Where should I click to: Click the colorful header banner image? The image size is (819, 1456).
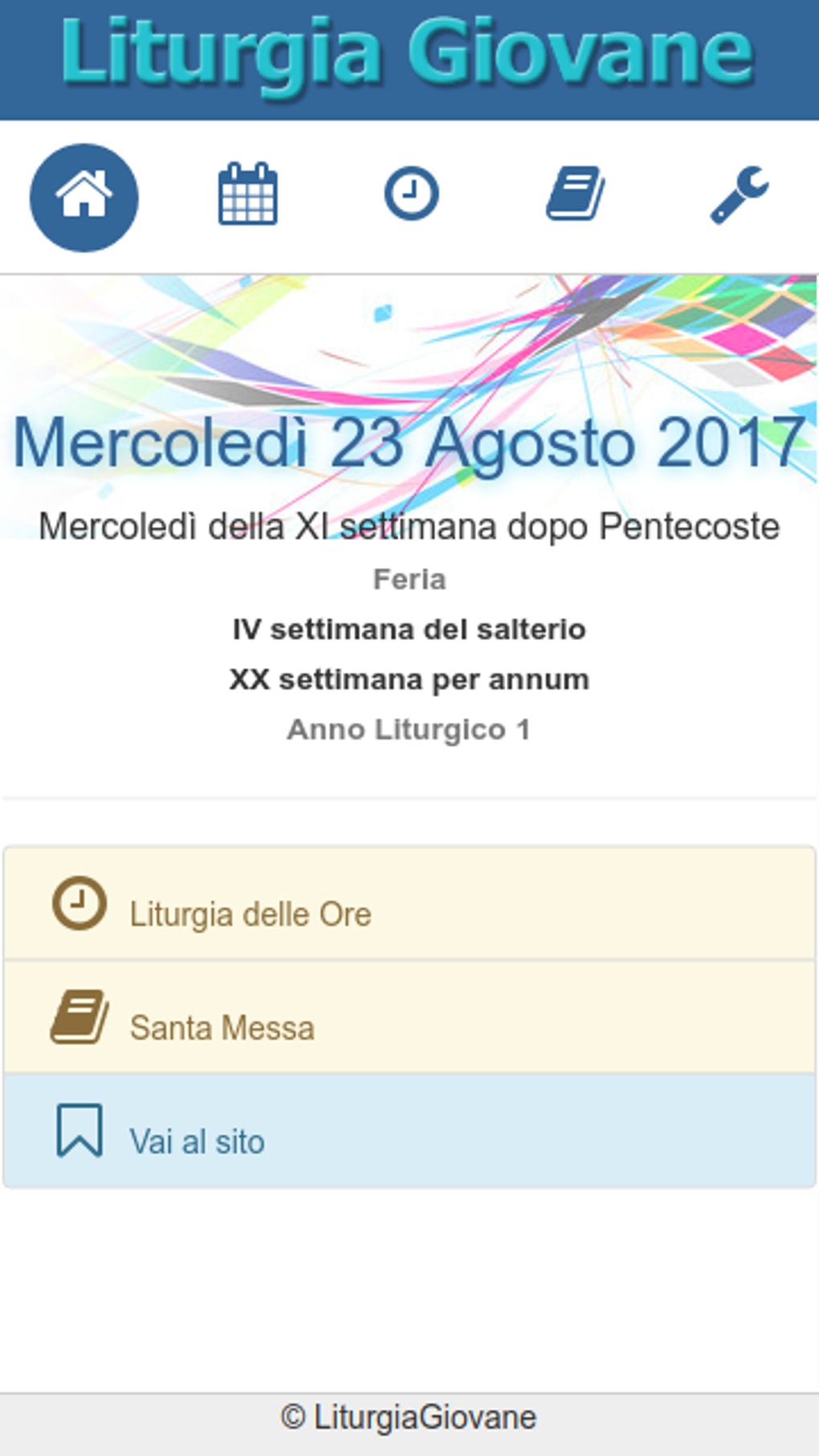pos(409,337)
